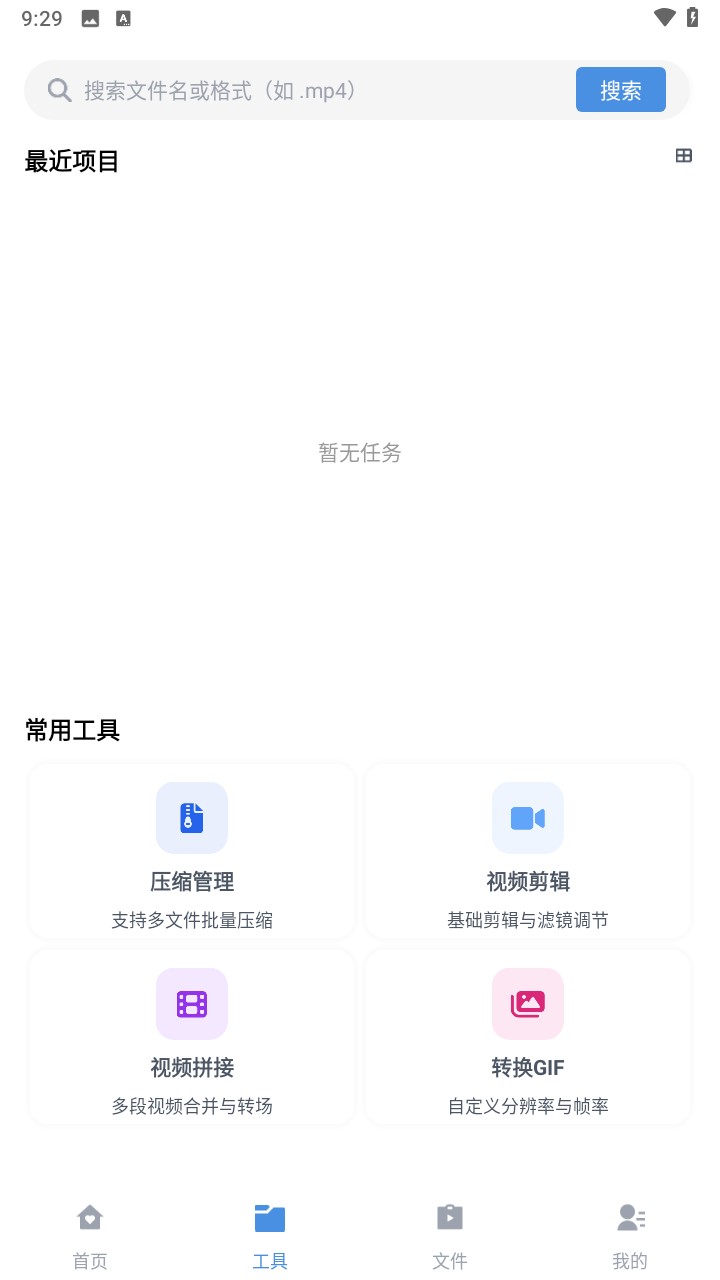The height and width of the screenshot is (1280, 720).
Task: Open the 转换GIF tool card
Action: [527, 1037]
